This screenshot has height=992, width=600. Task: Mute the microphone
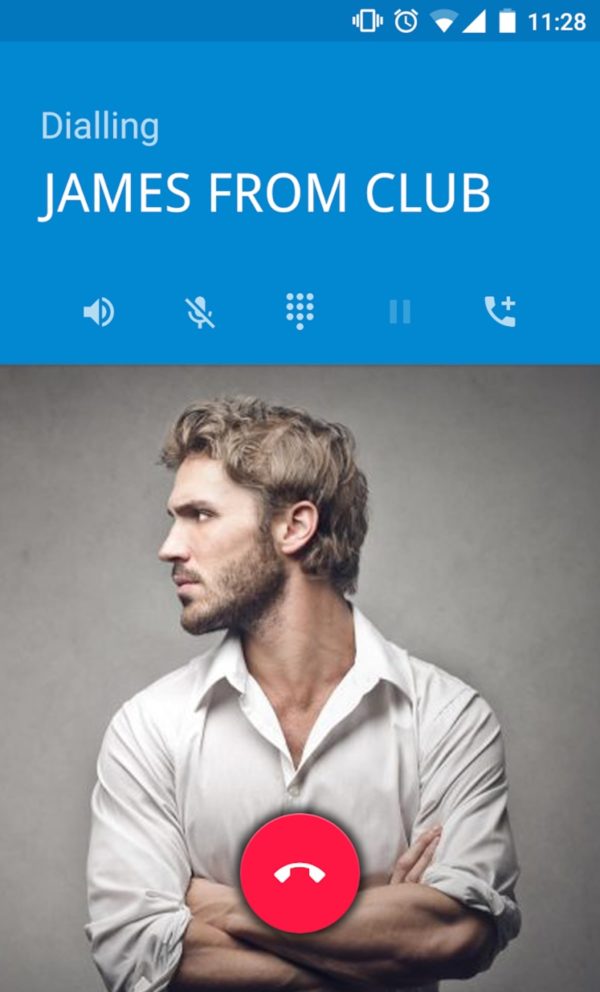199,312
